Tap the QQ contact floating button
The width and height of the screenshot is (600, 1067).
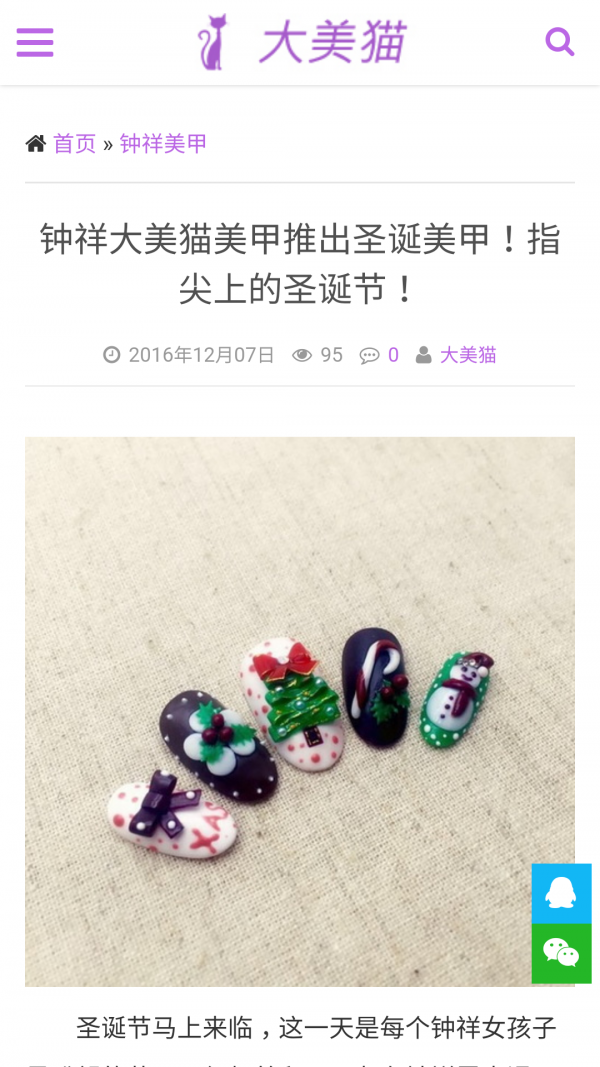561,893
